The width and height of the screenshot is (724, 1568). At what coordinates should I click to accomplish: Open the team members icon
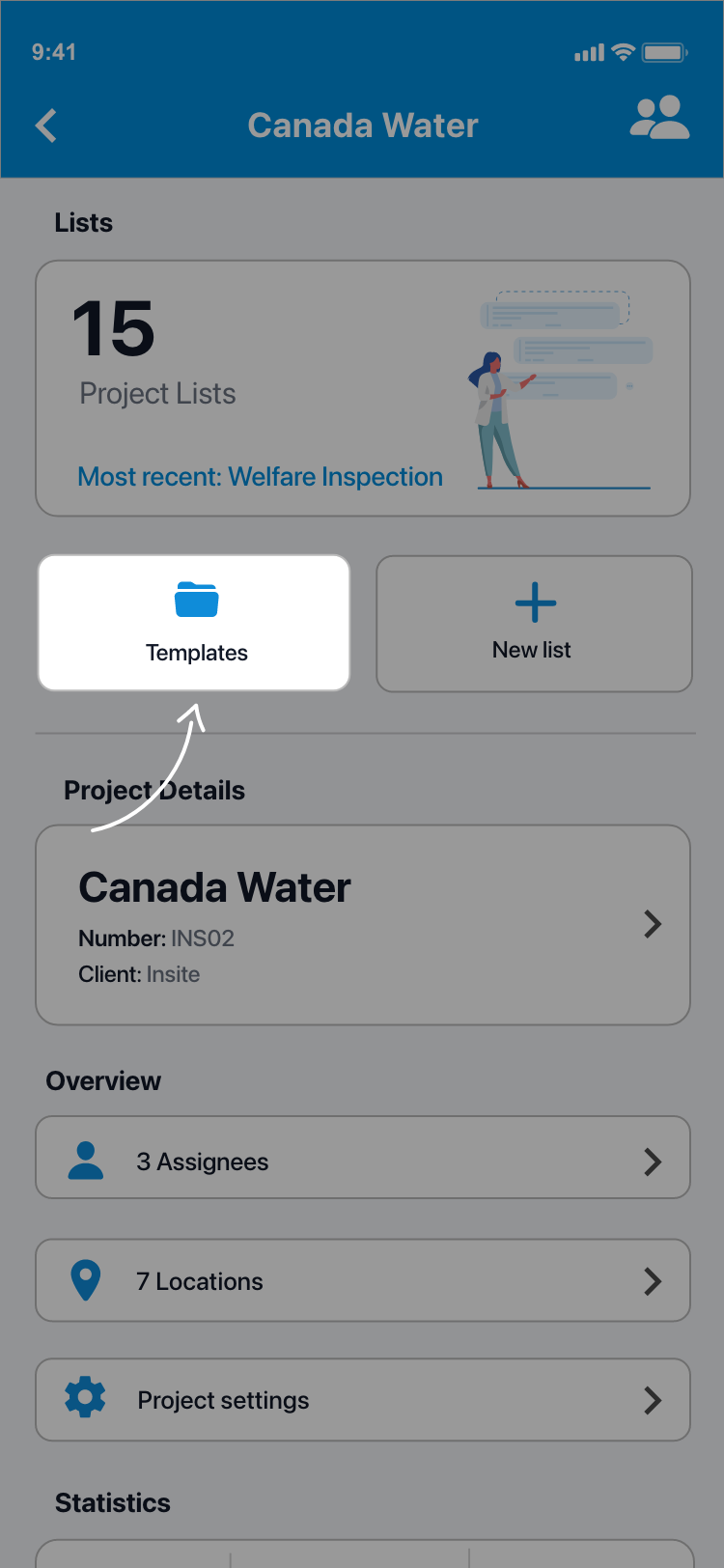pos(659,119)
